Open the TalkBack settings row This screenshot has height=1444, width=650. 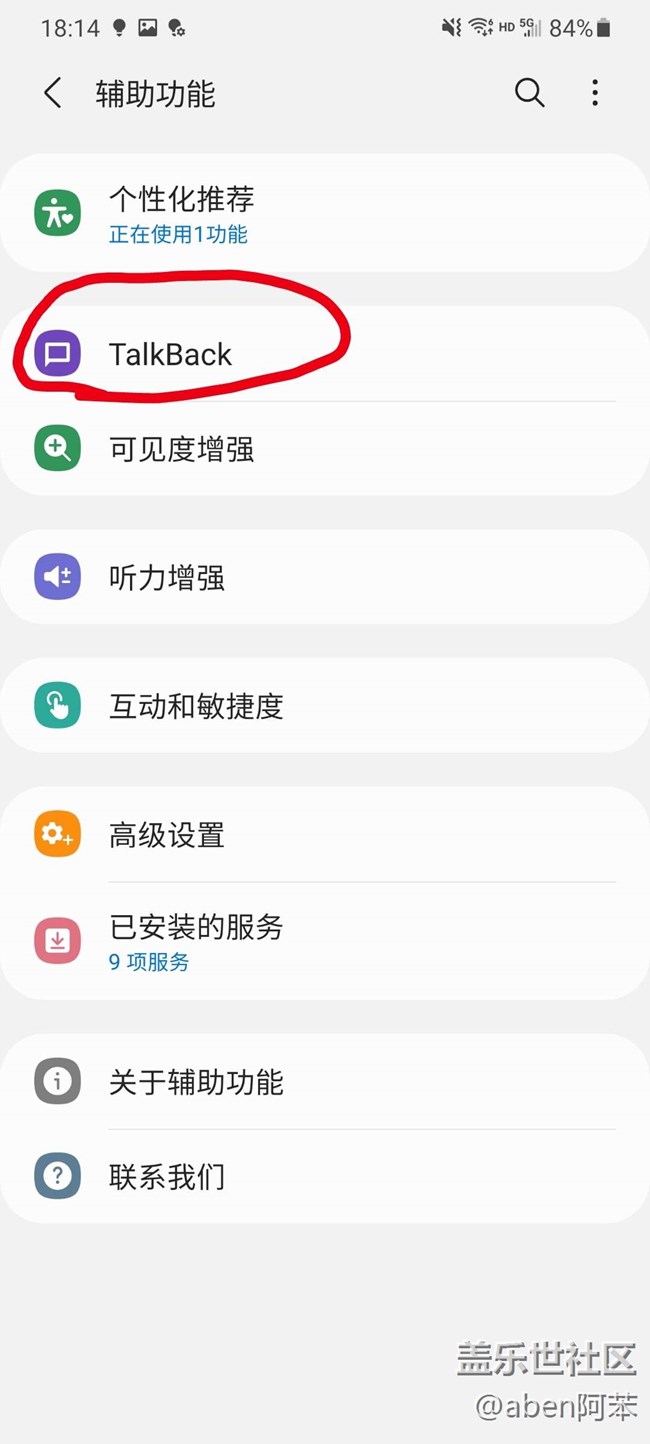324,354
